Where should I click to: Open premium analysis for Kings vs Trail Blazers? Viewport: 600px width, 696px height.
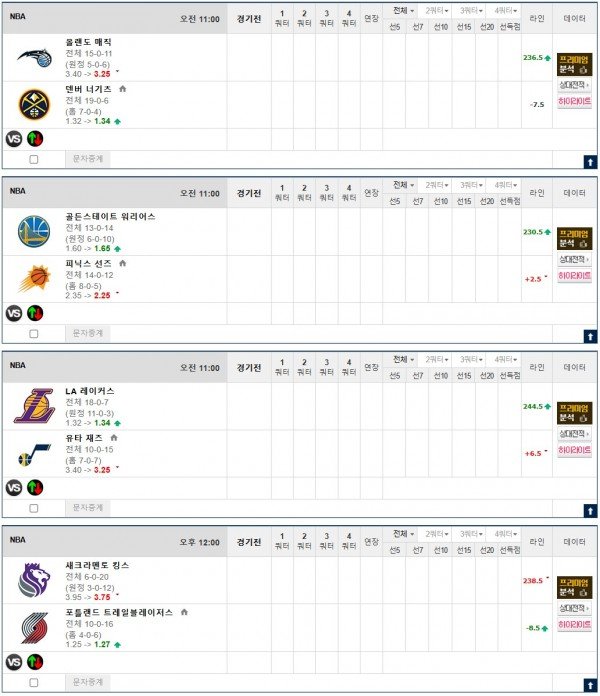575,588
